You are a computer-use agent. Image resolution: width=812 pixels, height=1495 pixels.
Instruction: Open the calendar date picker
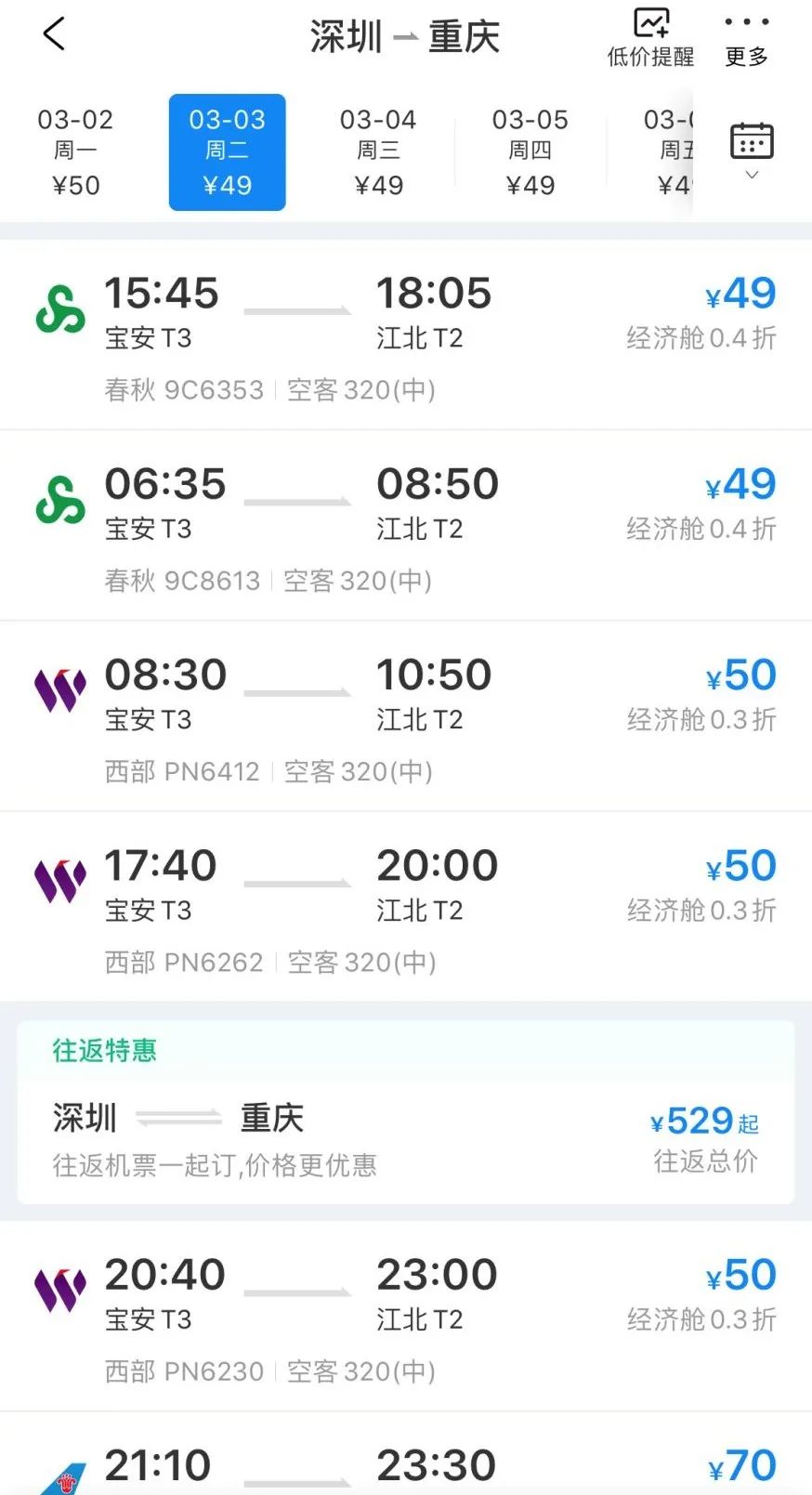tap(752, 149)
